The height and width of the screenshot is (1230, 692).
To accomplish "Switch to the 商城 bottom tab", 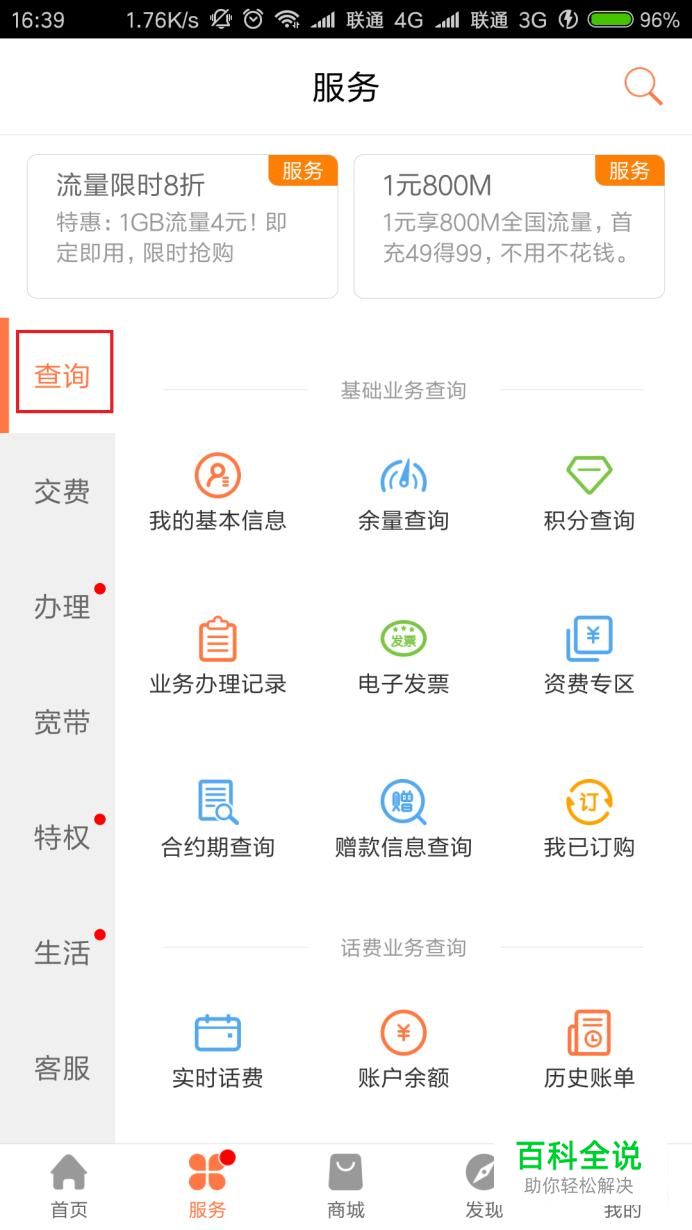I will 346,1187.
